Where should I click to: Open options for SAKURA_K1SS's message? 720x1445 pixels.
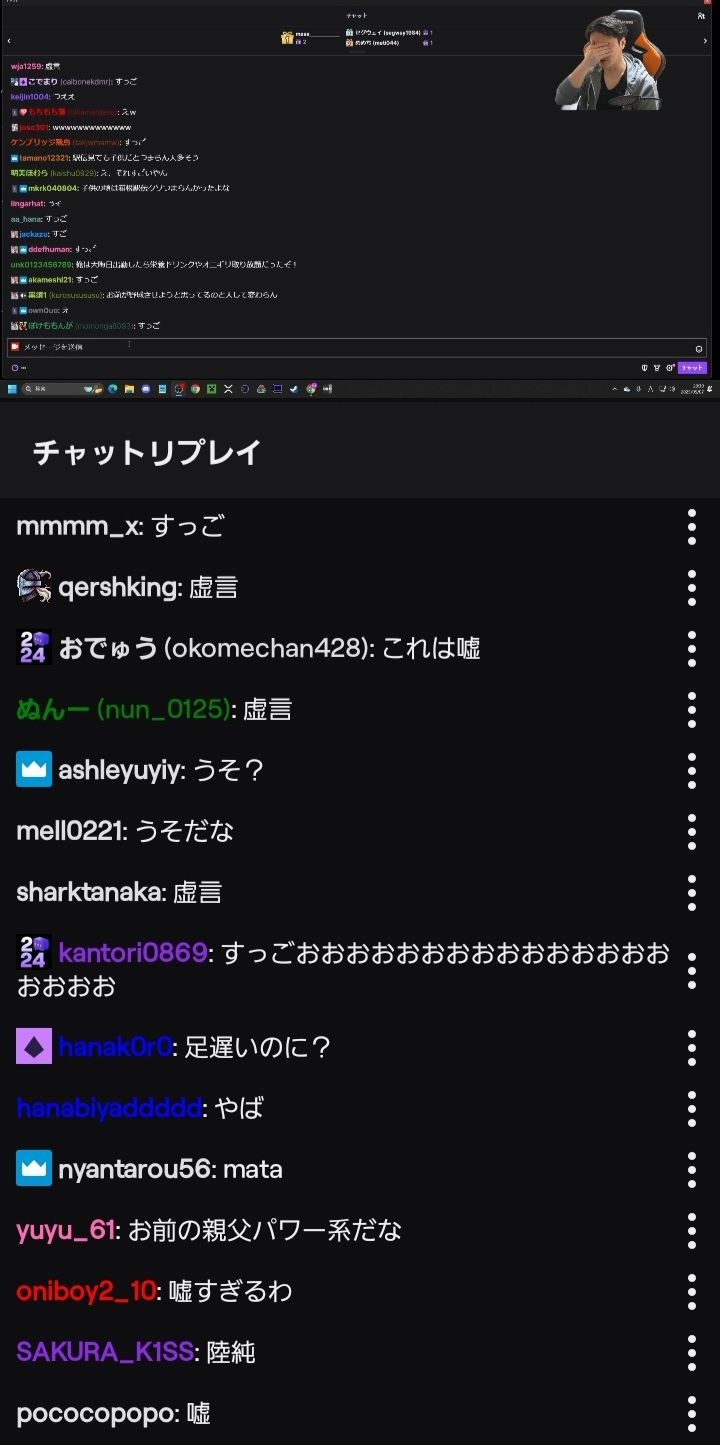691,1353
